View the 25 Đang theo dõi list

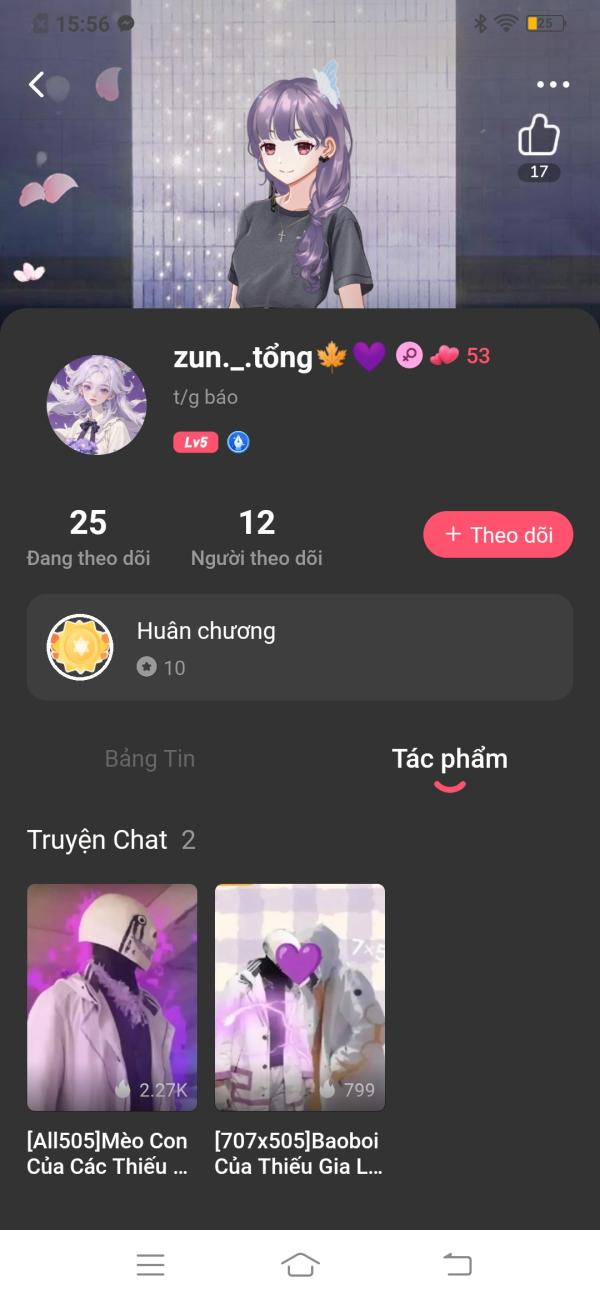coord(88,537)
